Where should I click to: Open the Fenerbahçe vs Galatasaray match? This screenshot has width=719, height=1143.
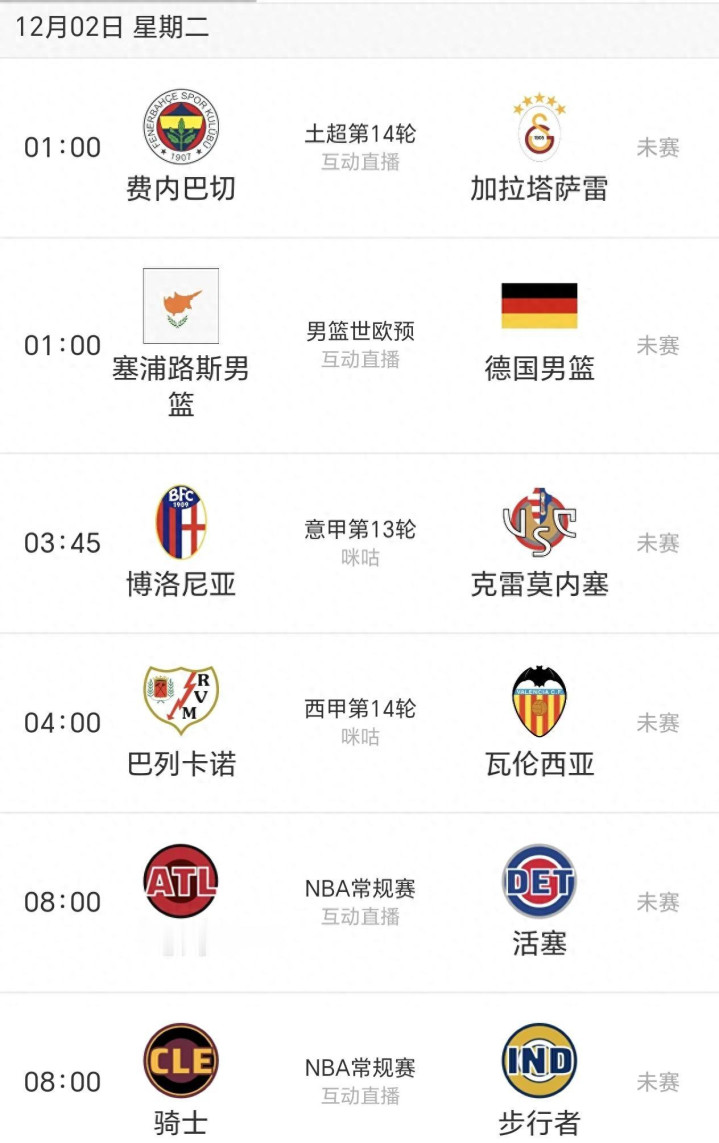[x=360, y=147]
